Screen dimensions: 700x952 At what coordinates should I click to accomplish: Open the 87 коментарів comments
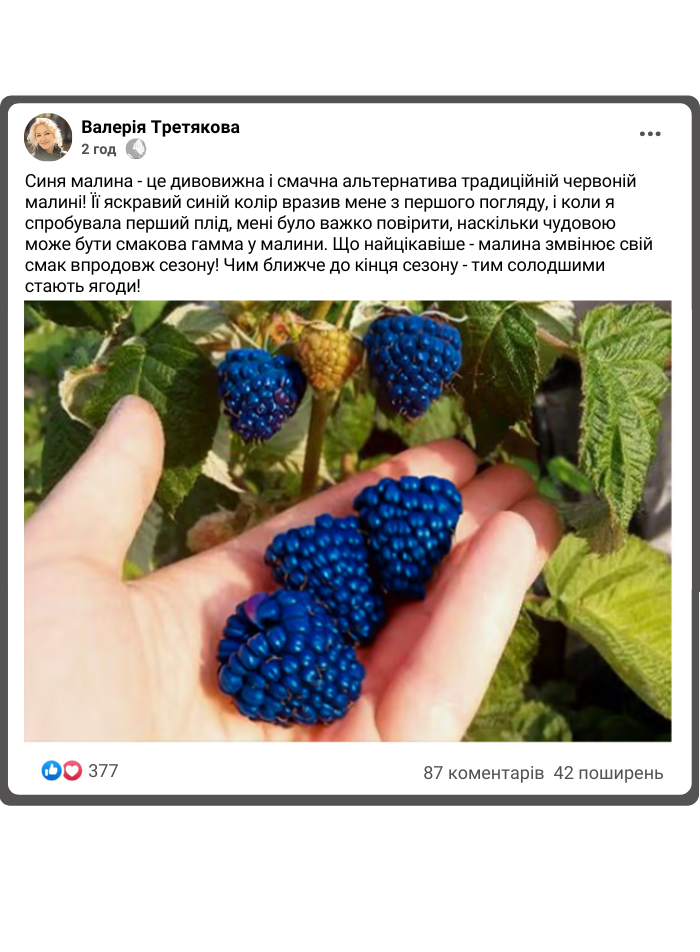point(483,773)
